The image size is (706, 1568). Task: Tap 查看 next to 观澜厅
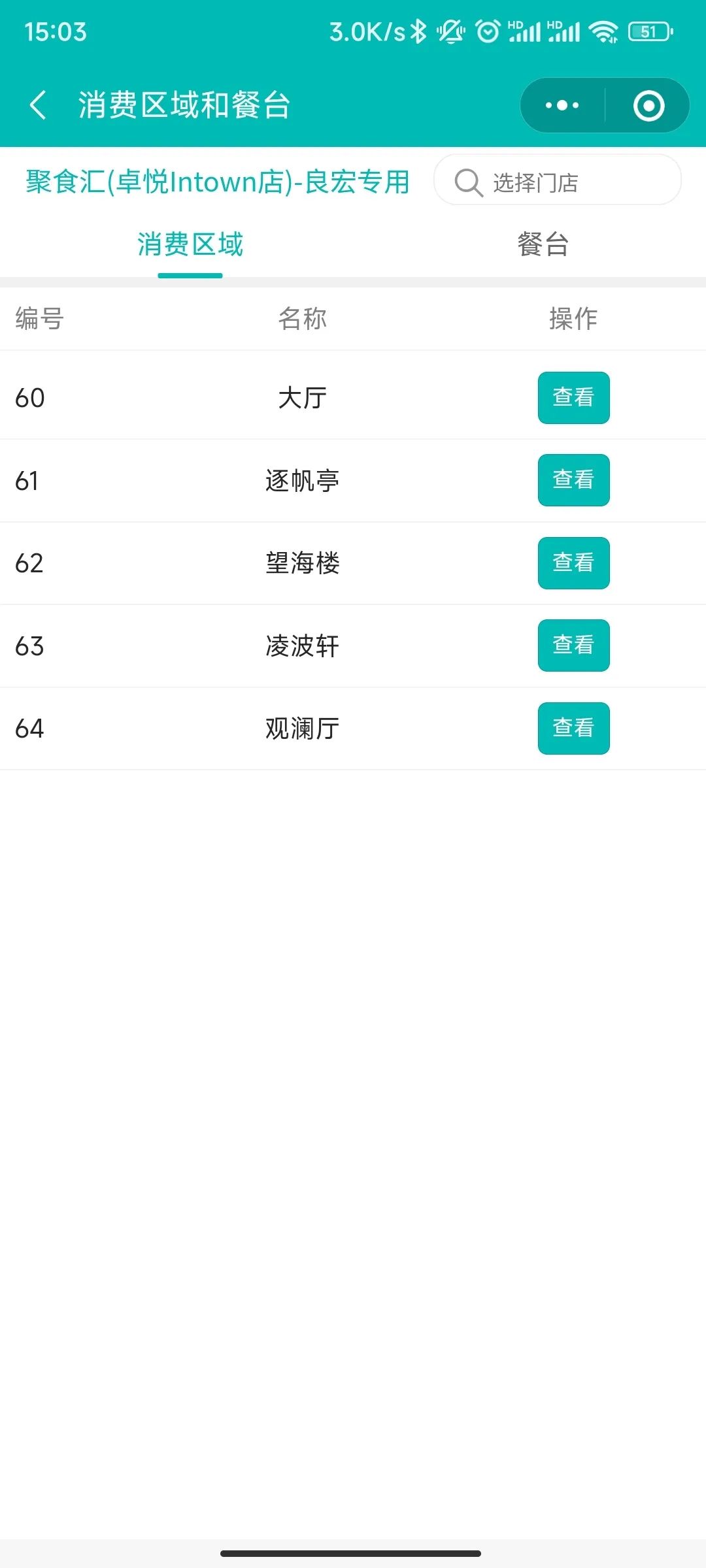tap(573, 728)
